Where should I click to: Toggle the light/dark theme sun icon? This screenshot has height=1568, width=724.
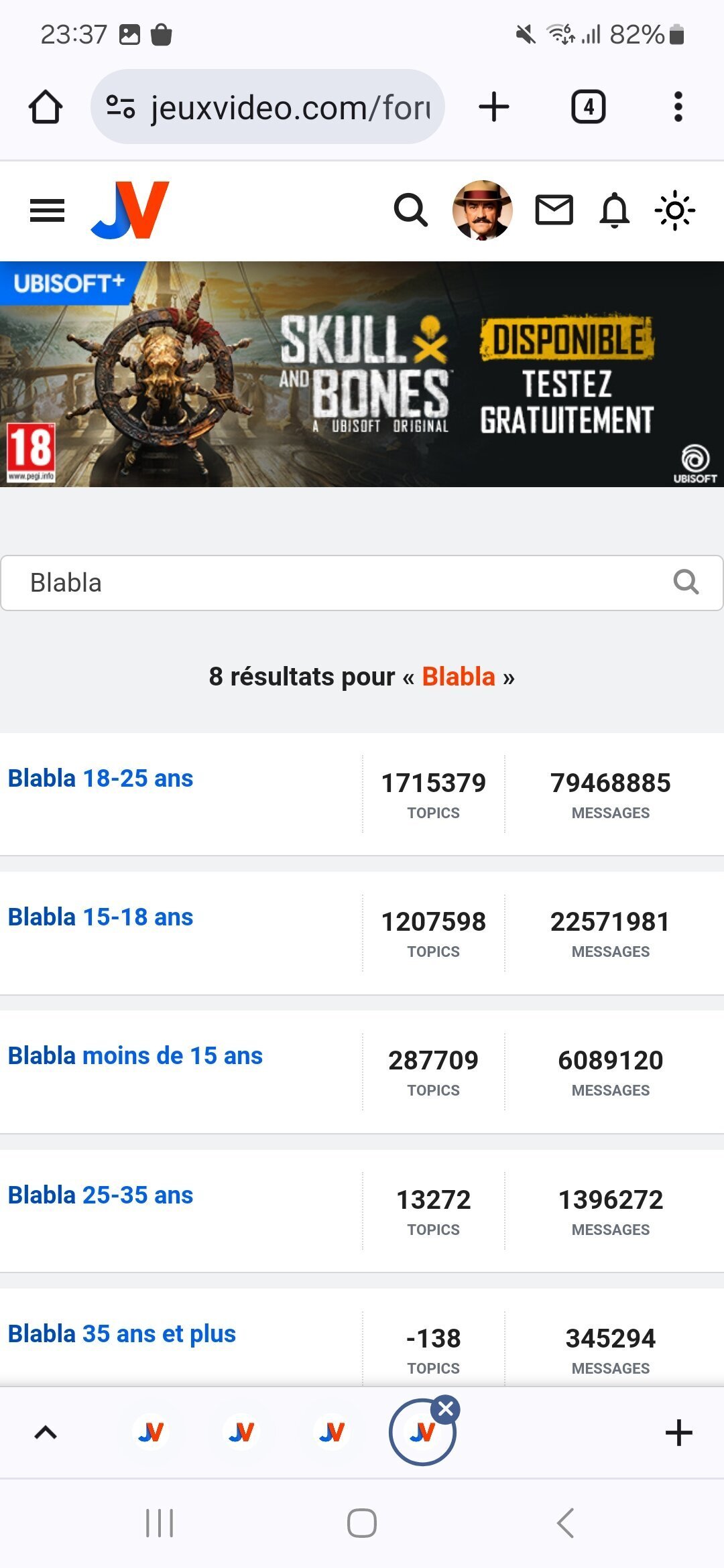click(x=674, y=211)
